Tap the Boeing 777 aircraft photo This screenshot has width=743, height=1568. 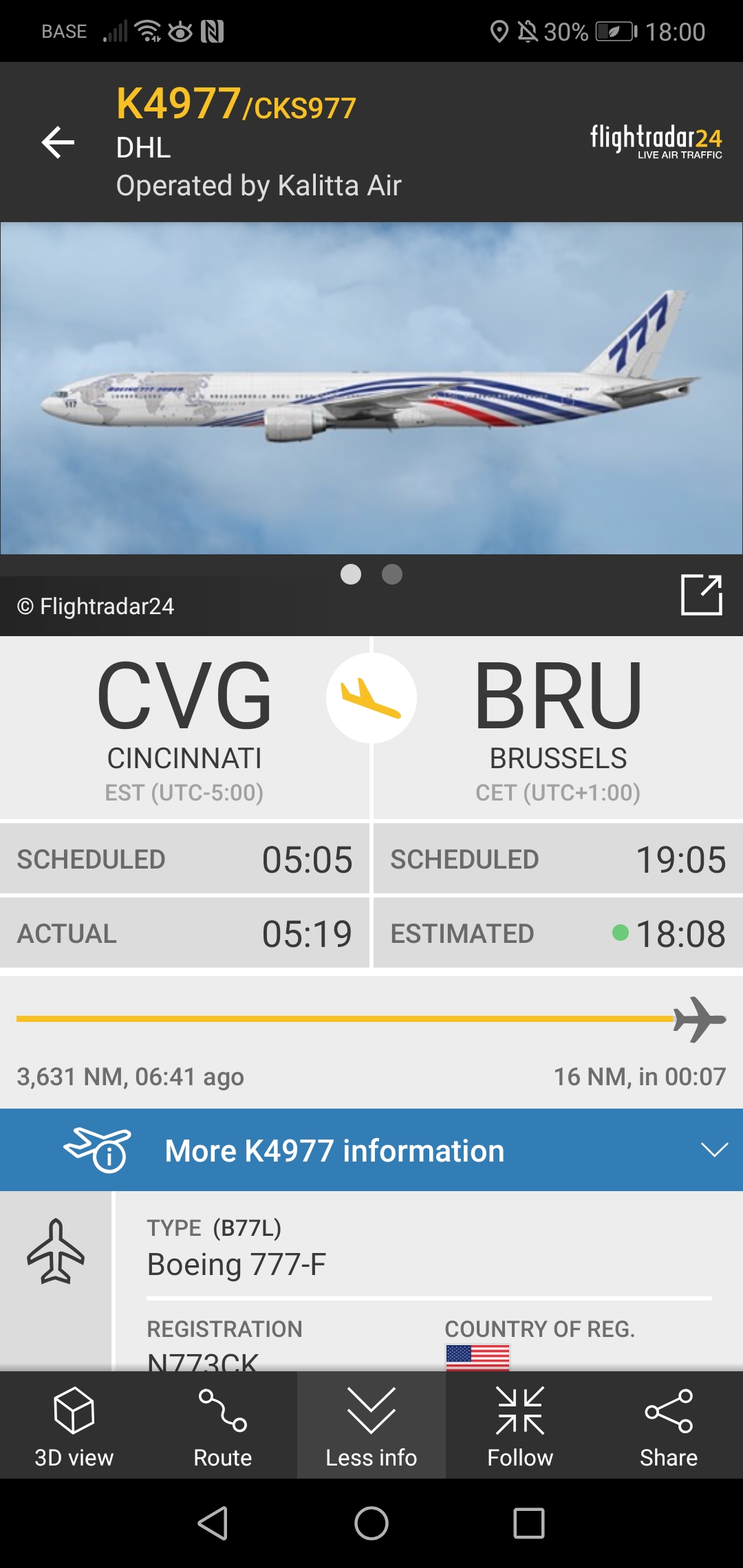[371, 389]
